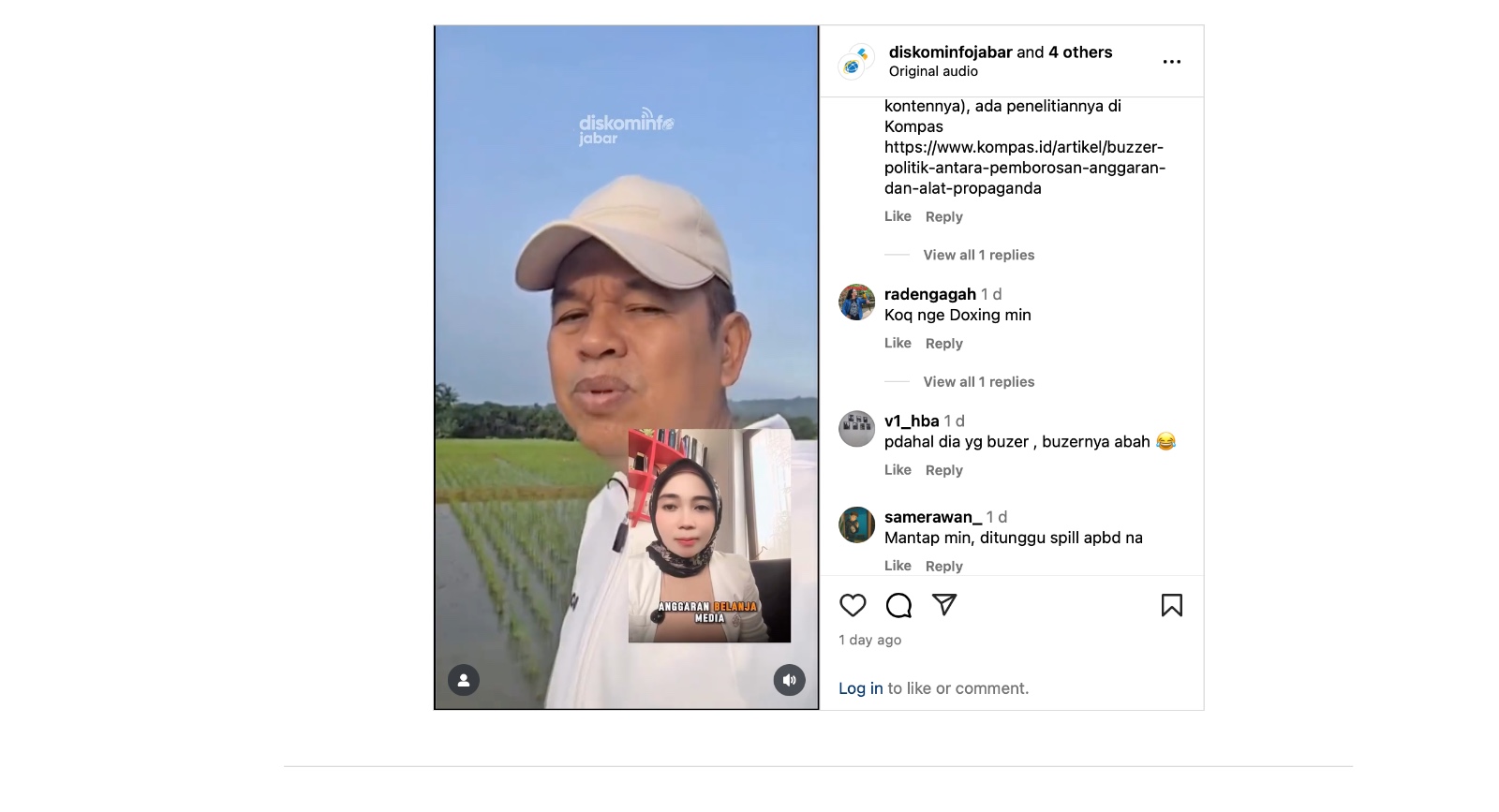
Task: Open diskominfojabar profile from the header
Action: [x=950, y=52]
